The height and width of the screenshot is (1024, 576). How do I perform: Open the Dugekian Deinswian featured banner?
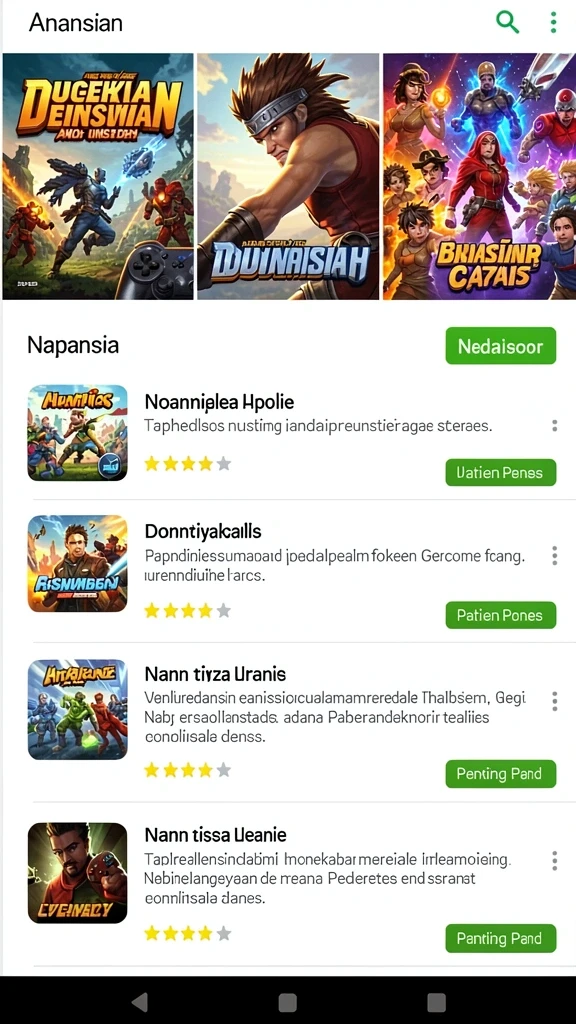coord(98,176)
